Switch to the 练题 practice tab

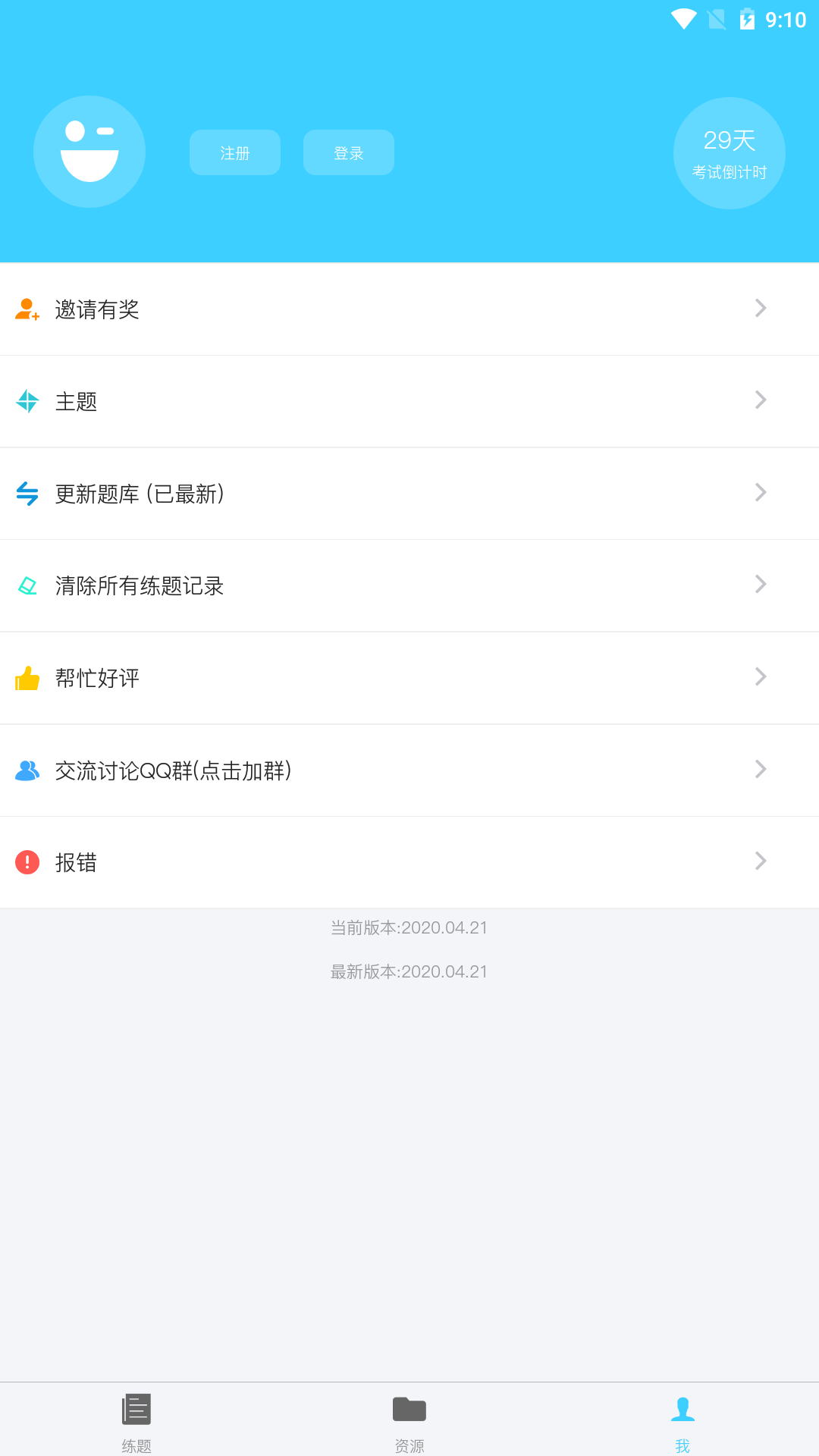(x=136, y=1422)
